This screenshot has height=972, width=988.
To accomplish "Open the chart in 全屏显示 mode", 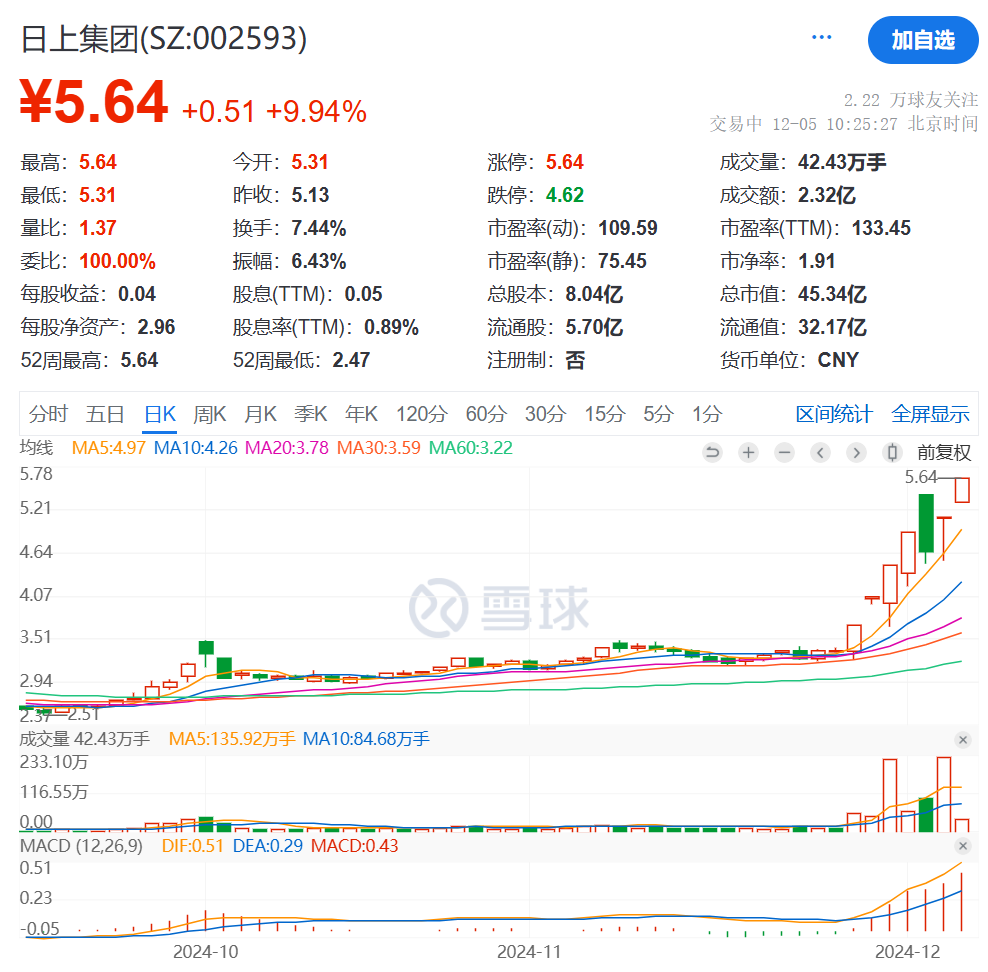I will (930, 414).
